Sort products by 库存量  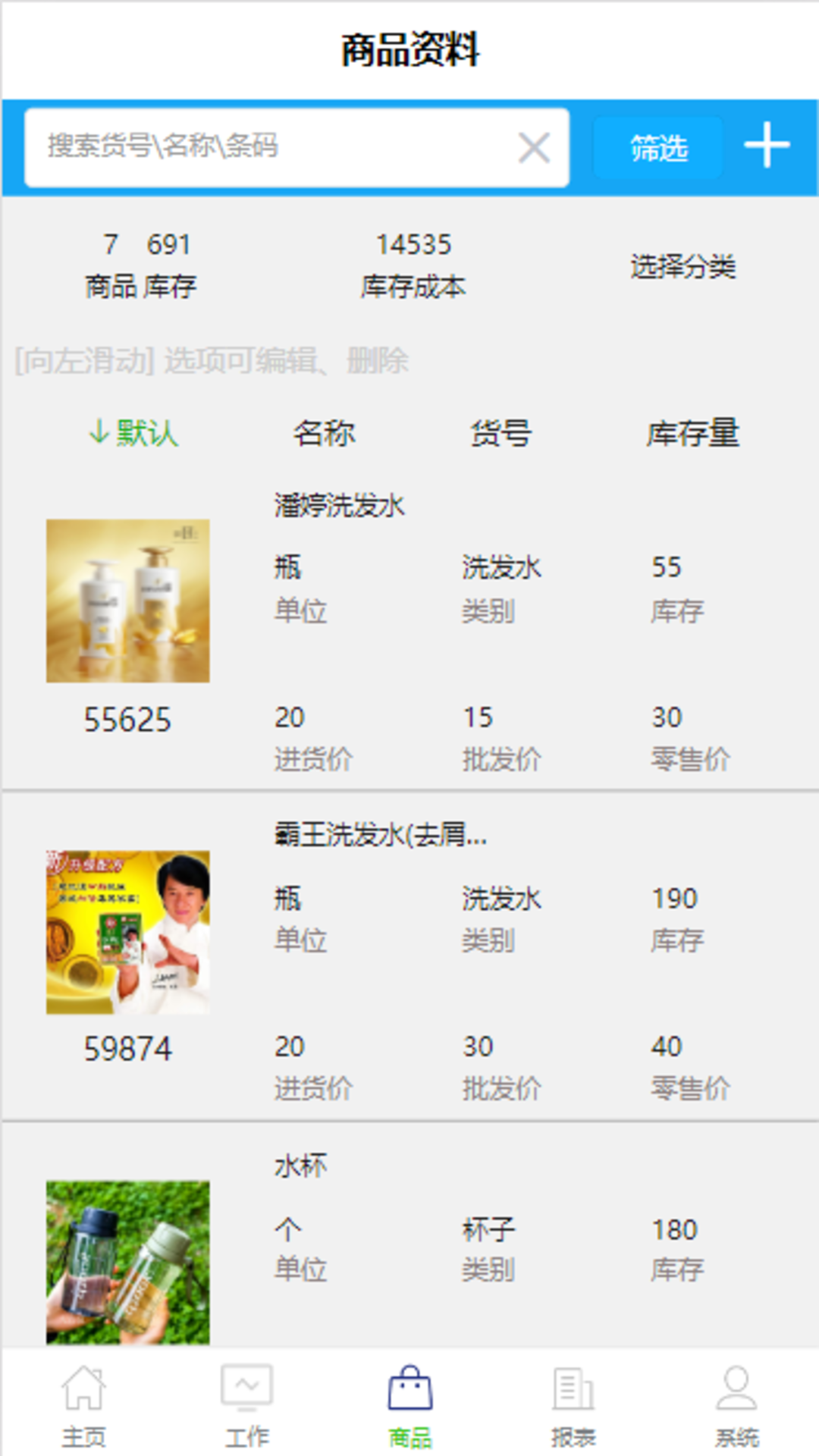692,433
